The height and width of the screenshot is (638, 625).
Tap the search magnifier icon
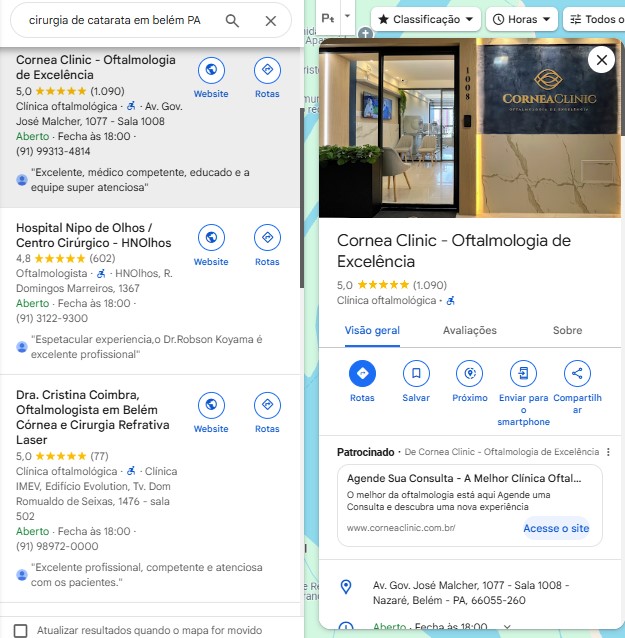pyautogui.click(x=232, y=20)
